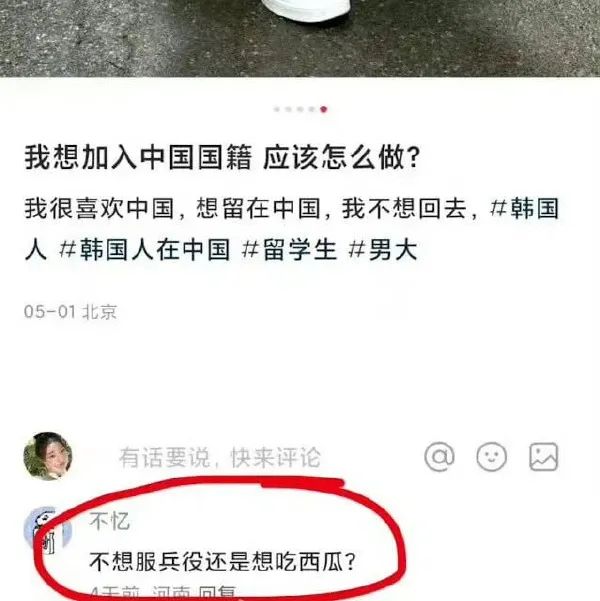Tap the comment box 有话要说，快来评论
The height and width of the screenshot is (601, 600).
click(220, 458)
